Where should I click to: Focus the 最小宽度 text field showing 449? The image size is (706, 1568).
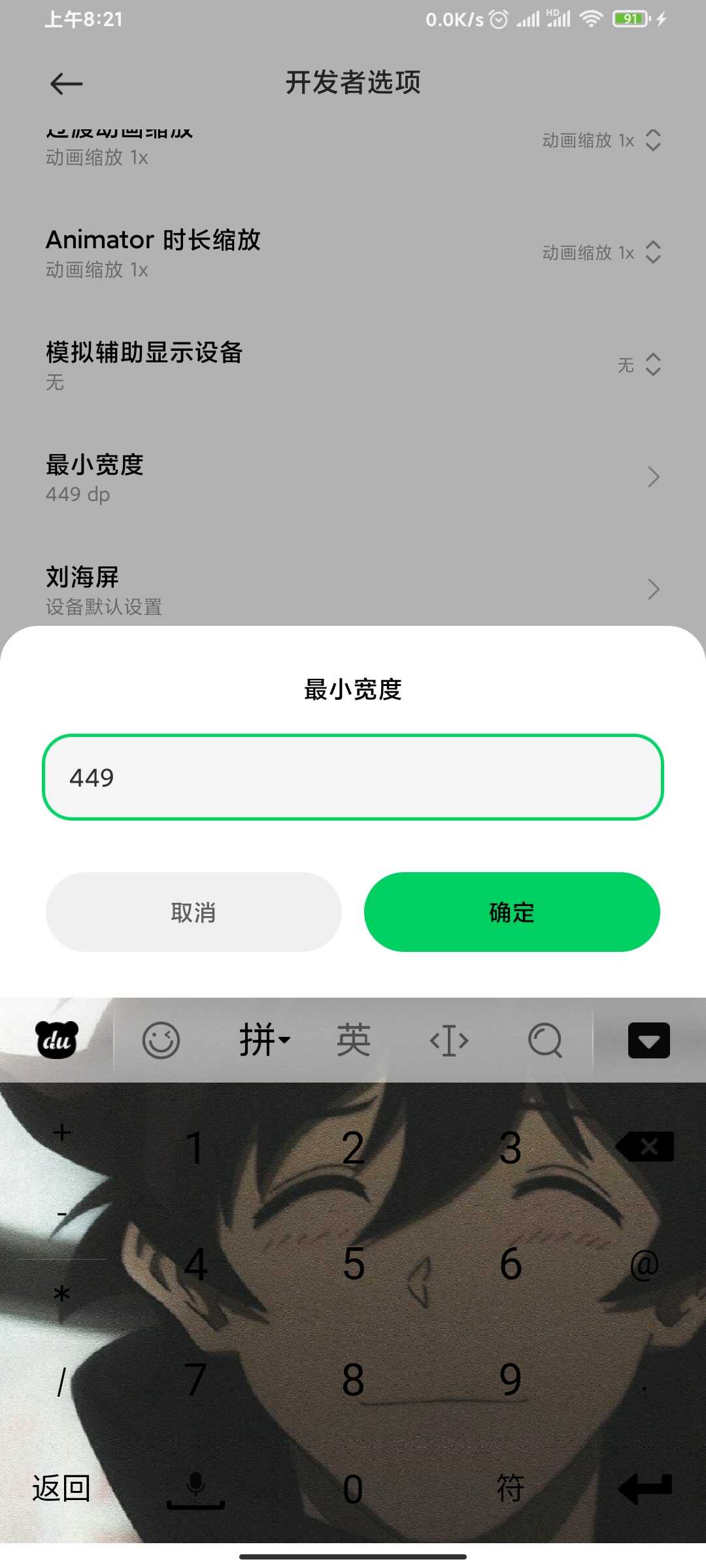353,777
